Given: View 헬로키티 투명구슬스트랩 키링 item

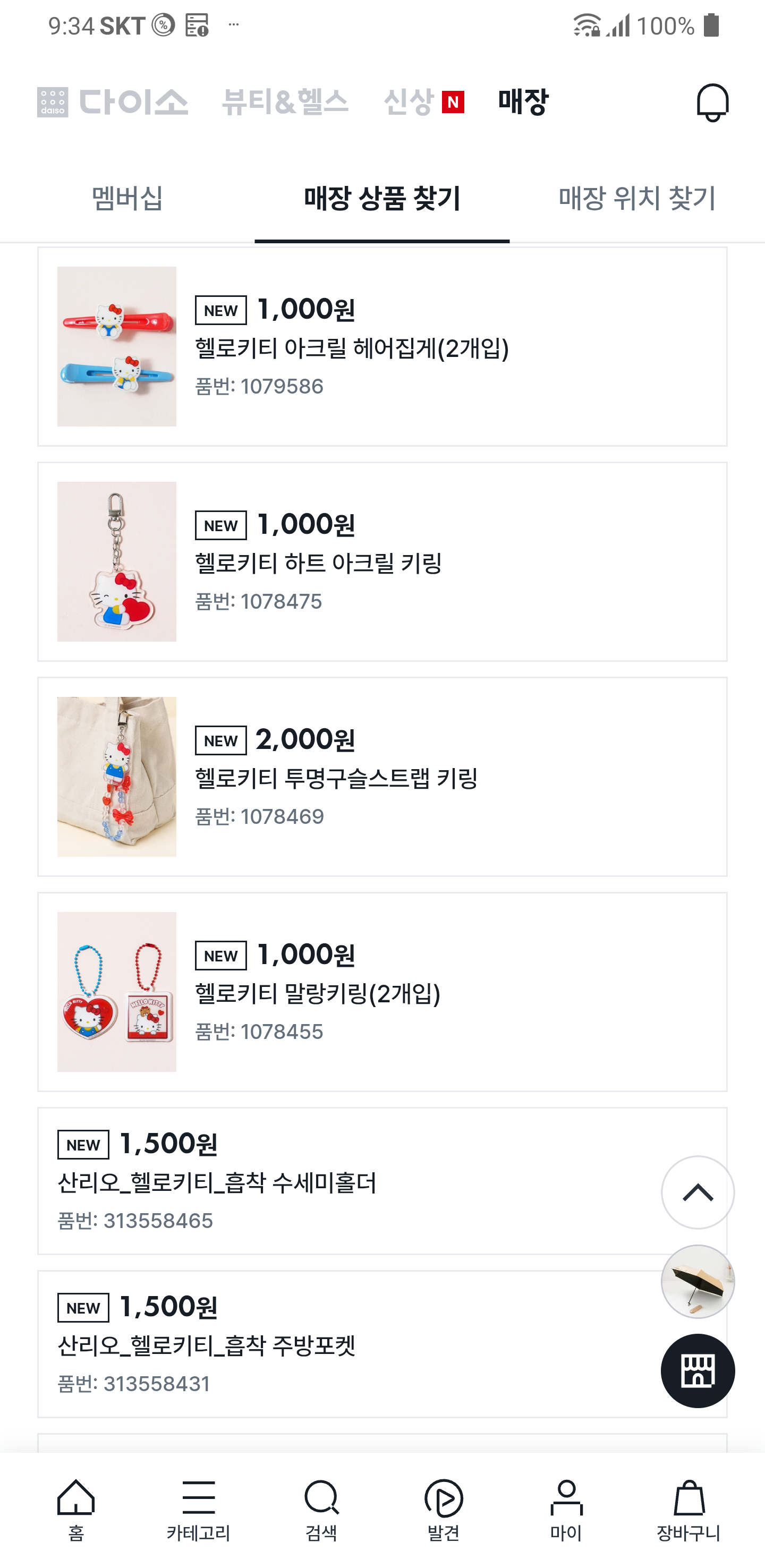Looking at the screenshot, I should click(x=382, y=777).
